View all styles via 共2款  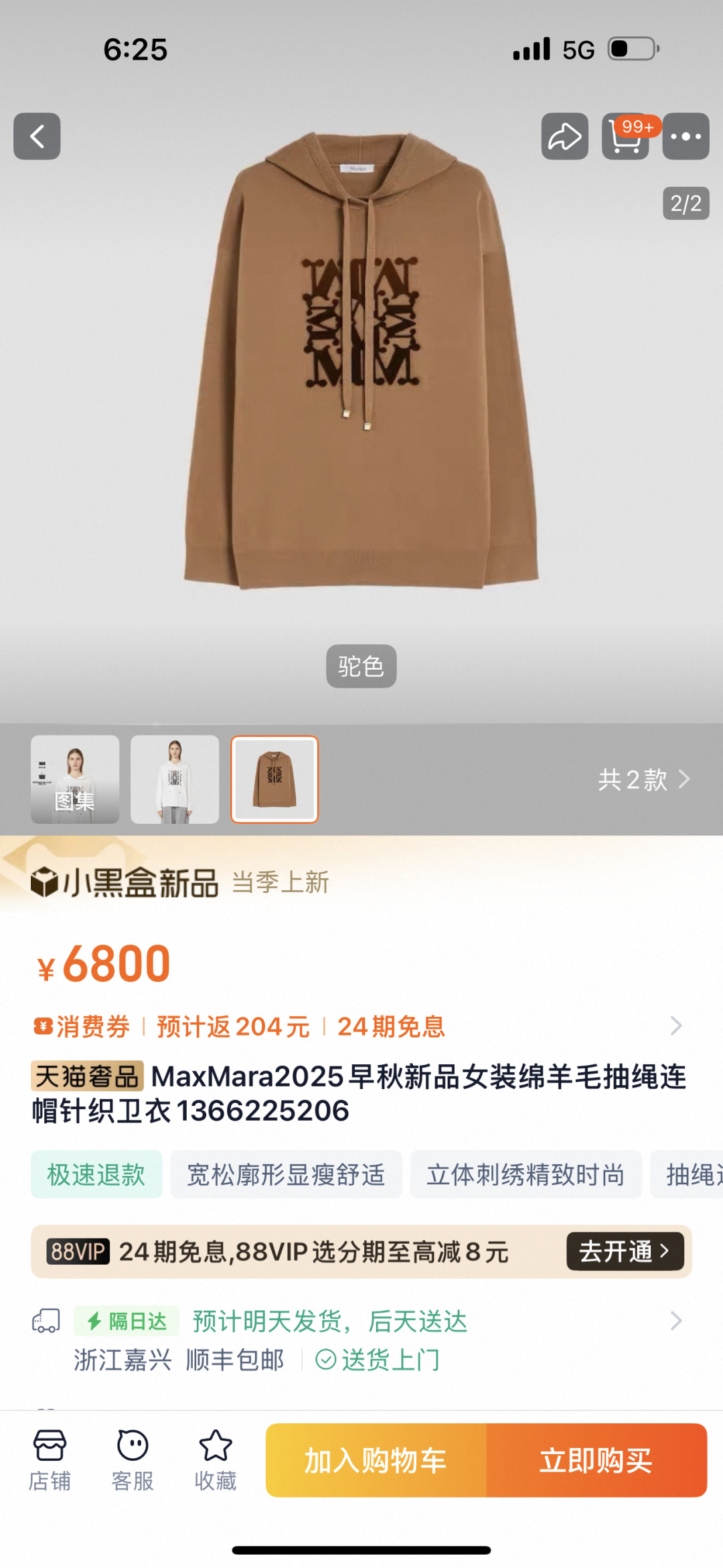pyautogui.click(x=643, y=780)
